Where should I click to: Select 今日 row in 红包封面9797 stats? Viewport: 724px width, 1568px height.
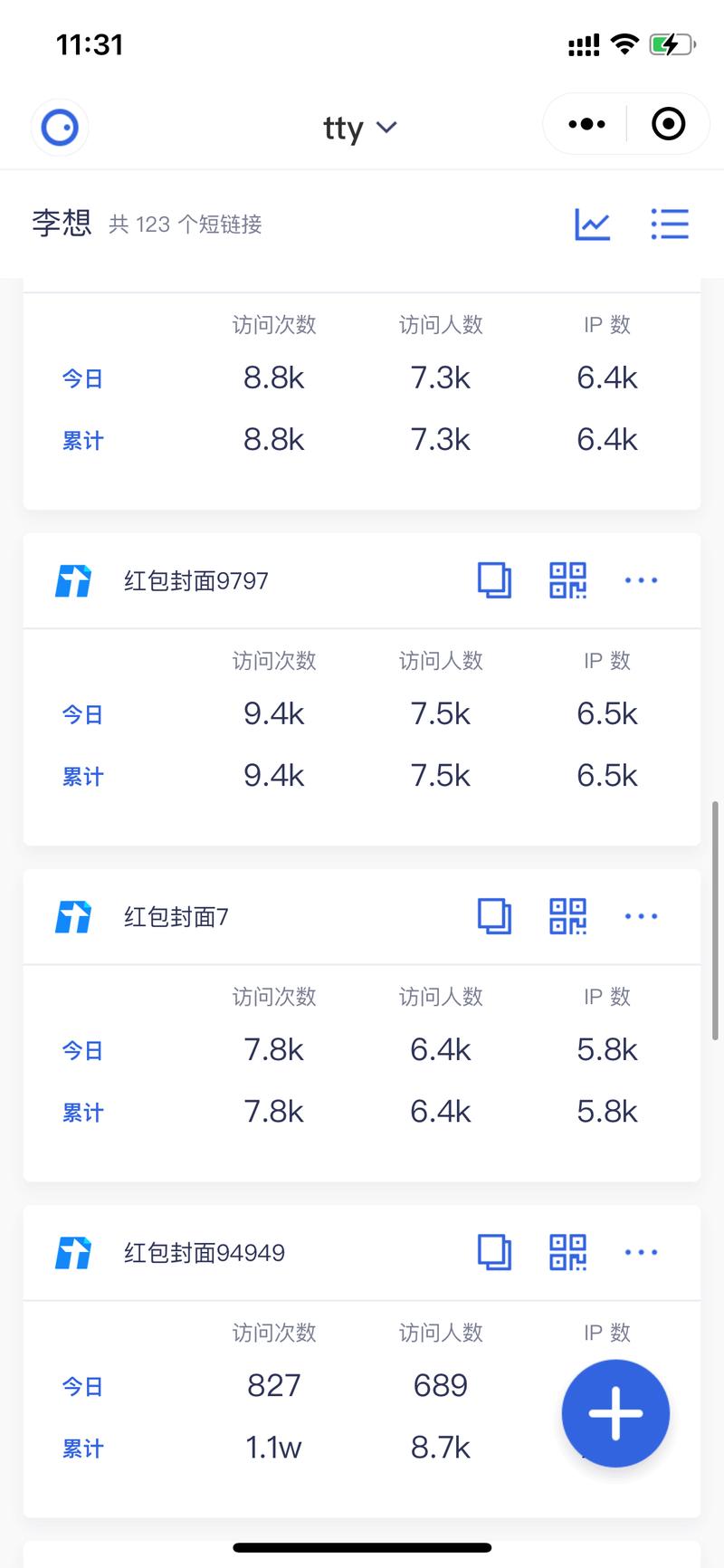pyautogui.click(x=81, y=714)
